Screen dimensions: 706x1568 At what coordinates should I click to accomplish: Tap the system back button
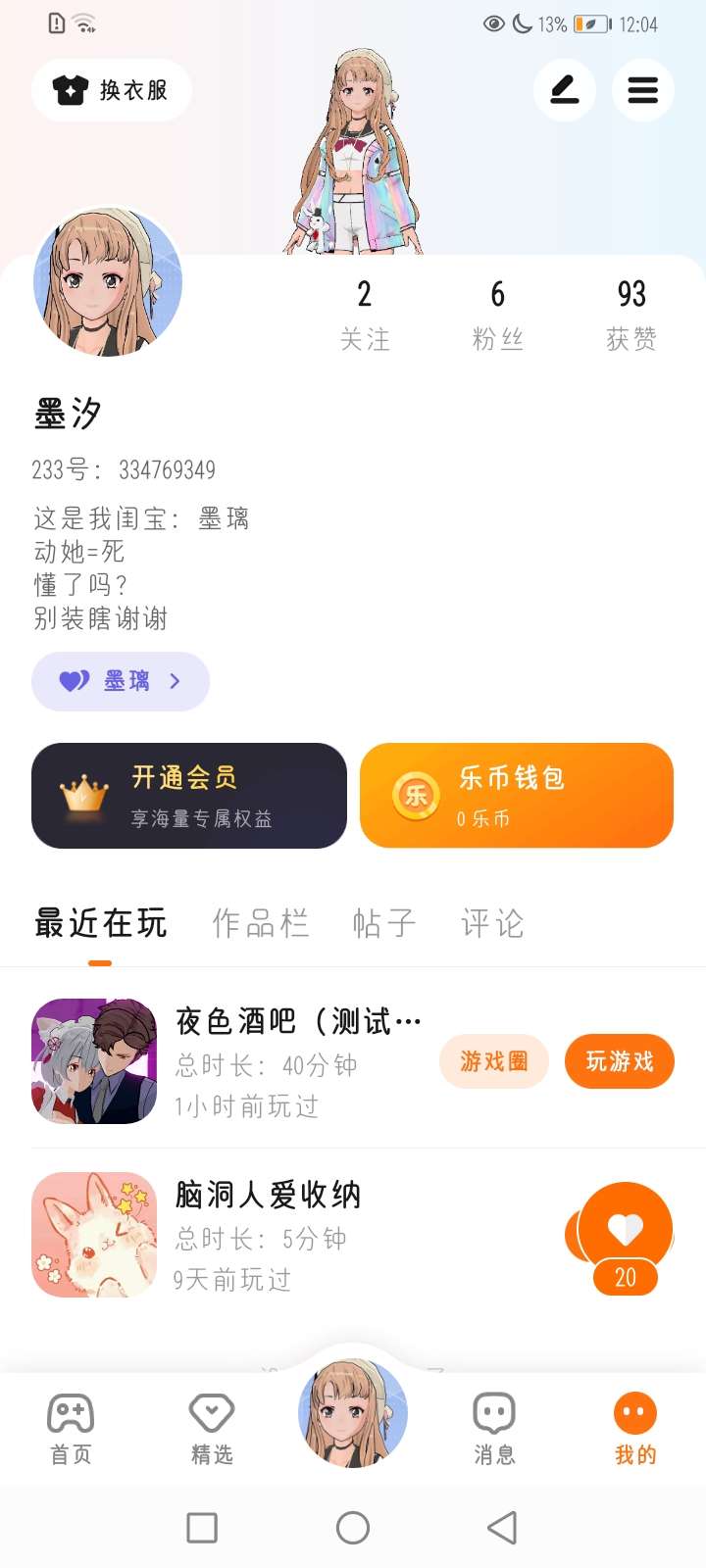click(x=502, y=1527)
